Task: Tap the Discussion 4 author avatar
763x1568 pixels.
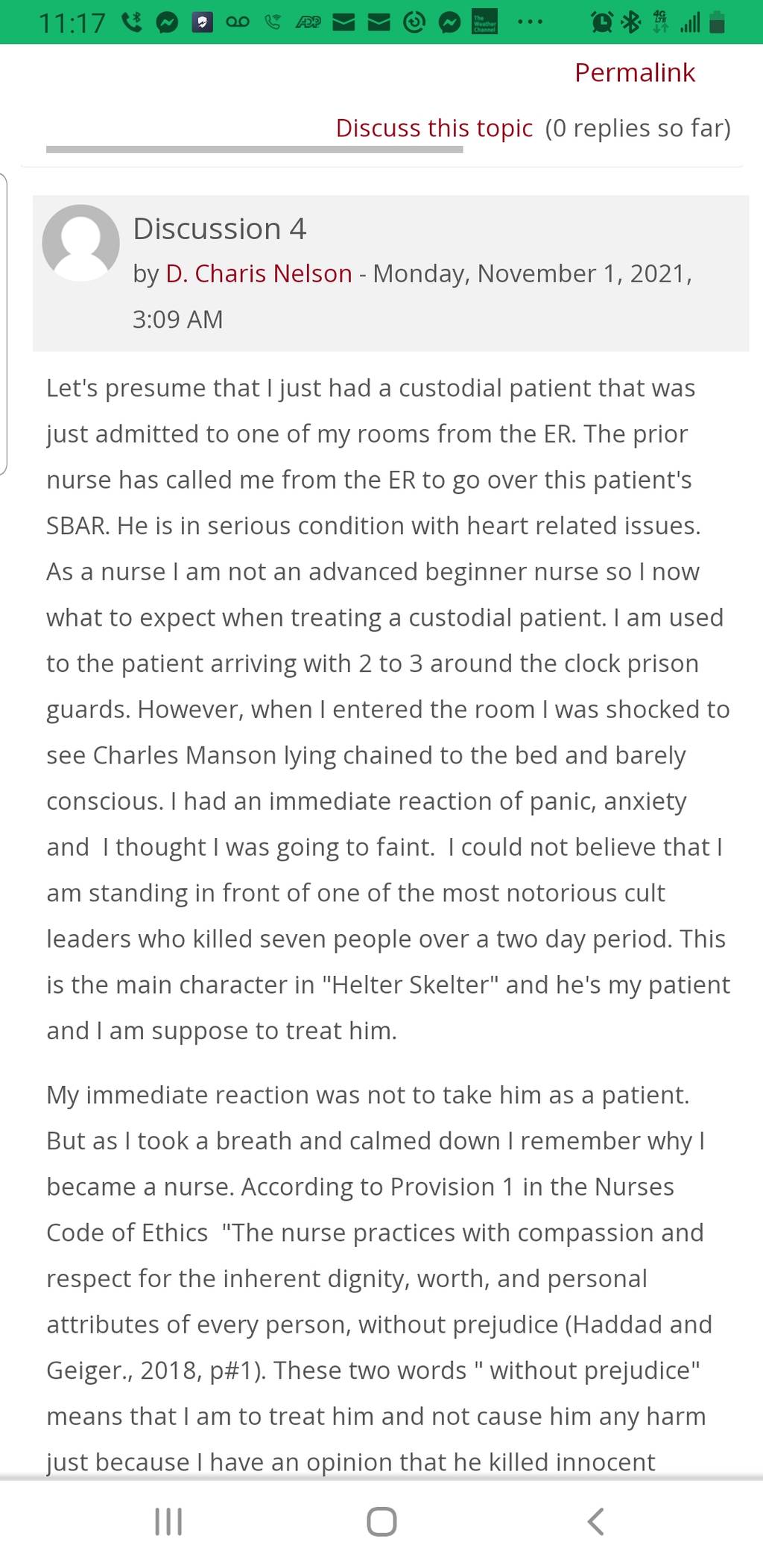Action: pos(80,243)
